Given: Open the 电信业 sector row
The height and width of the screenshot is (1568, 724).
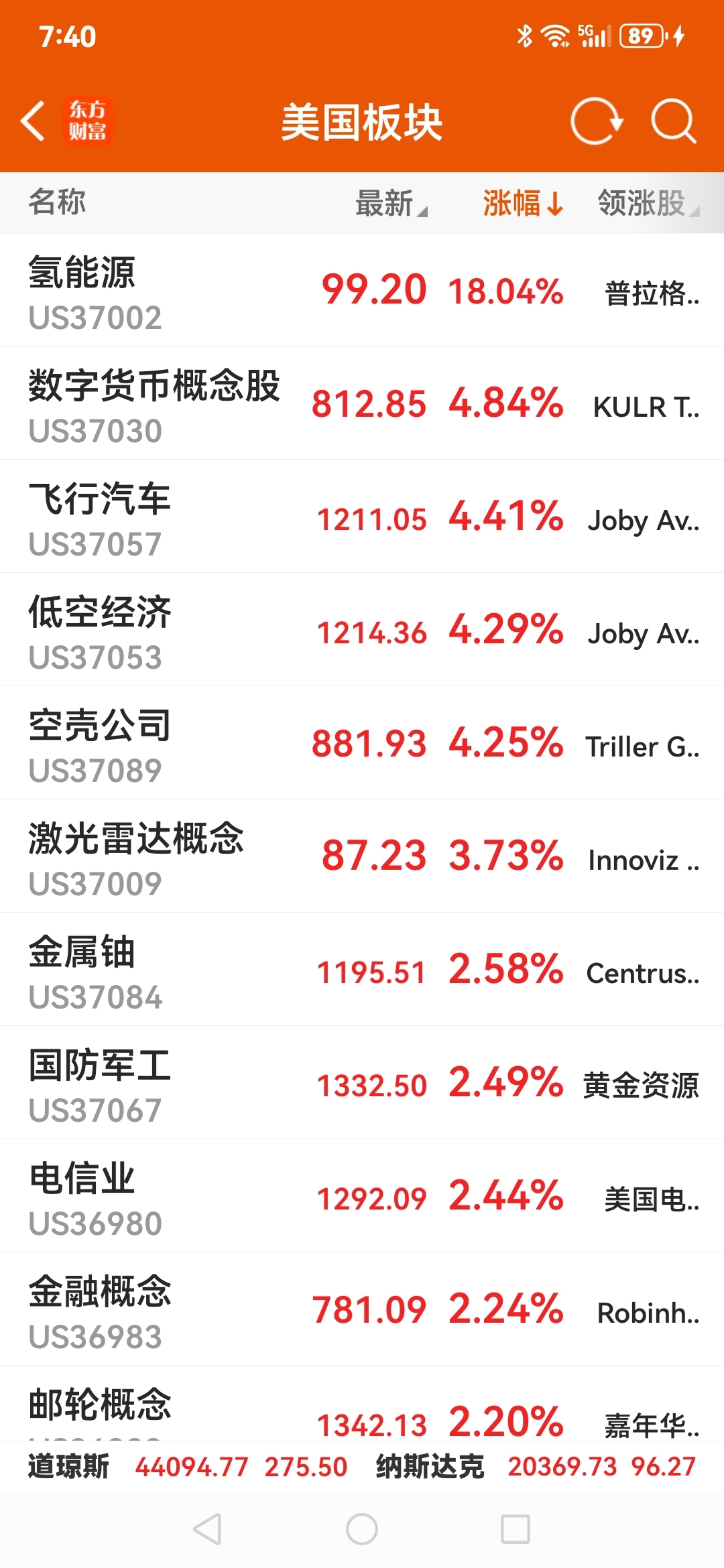Looking at the screenshot, I should [362, 1196].
